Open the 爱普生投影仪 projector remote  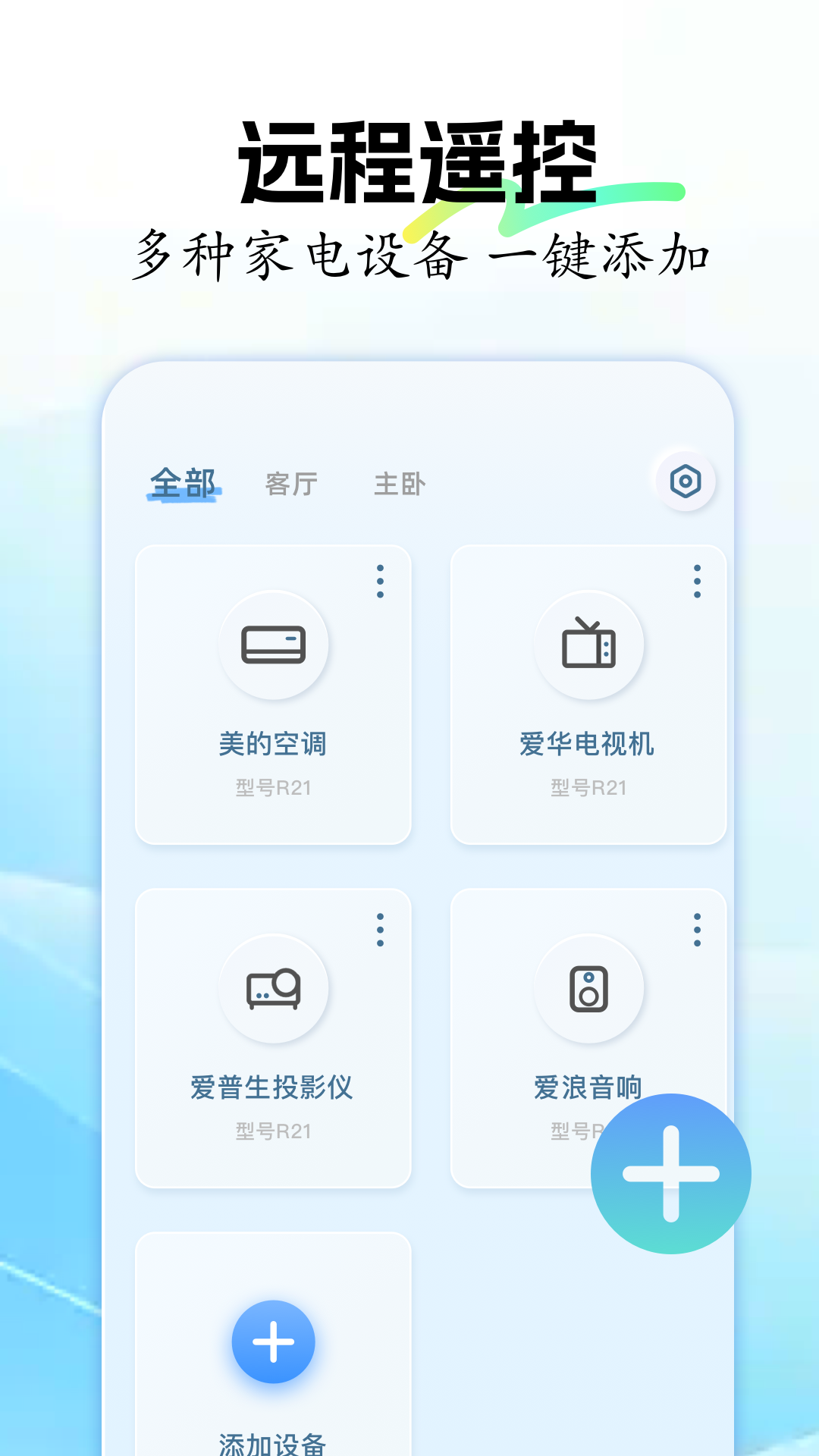pyautogui.click(x=273, y=987)
